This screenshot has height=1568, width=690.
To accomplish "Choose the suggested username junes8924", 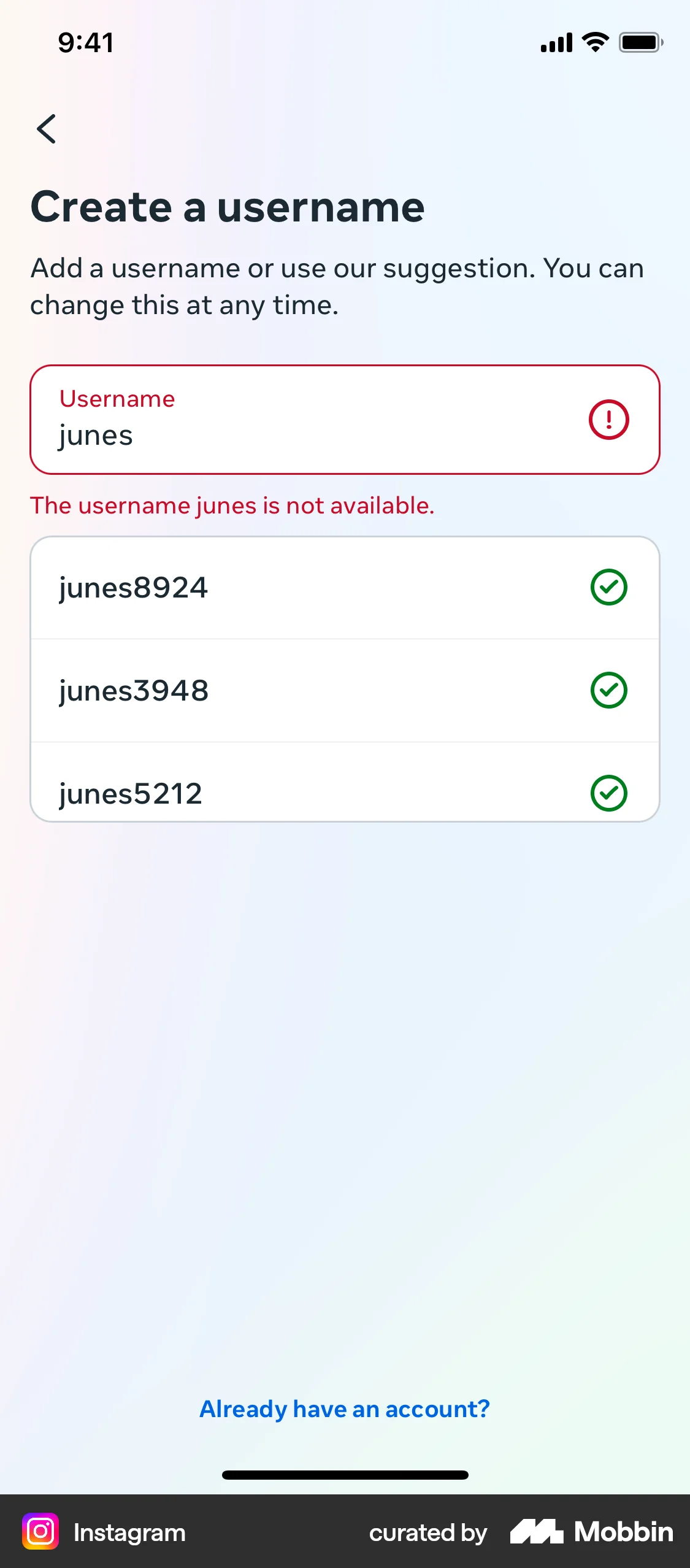I will [x=134, y=587].
